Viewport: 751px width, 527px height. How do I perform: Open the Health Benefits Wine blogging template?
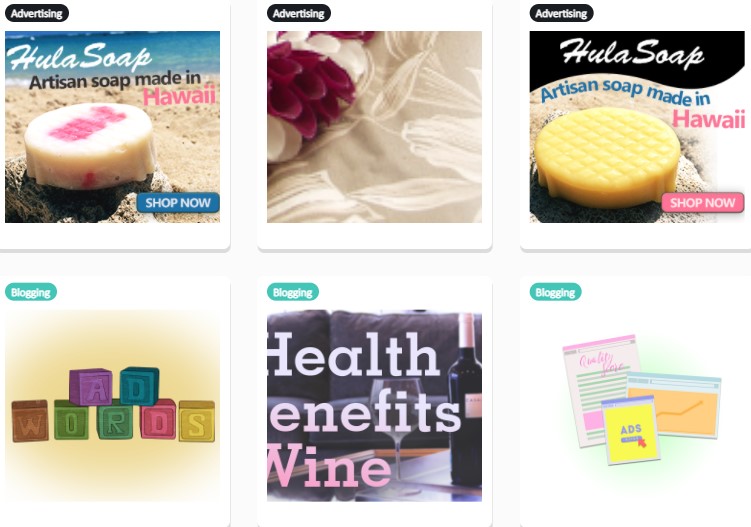coord(374,405)
